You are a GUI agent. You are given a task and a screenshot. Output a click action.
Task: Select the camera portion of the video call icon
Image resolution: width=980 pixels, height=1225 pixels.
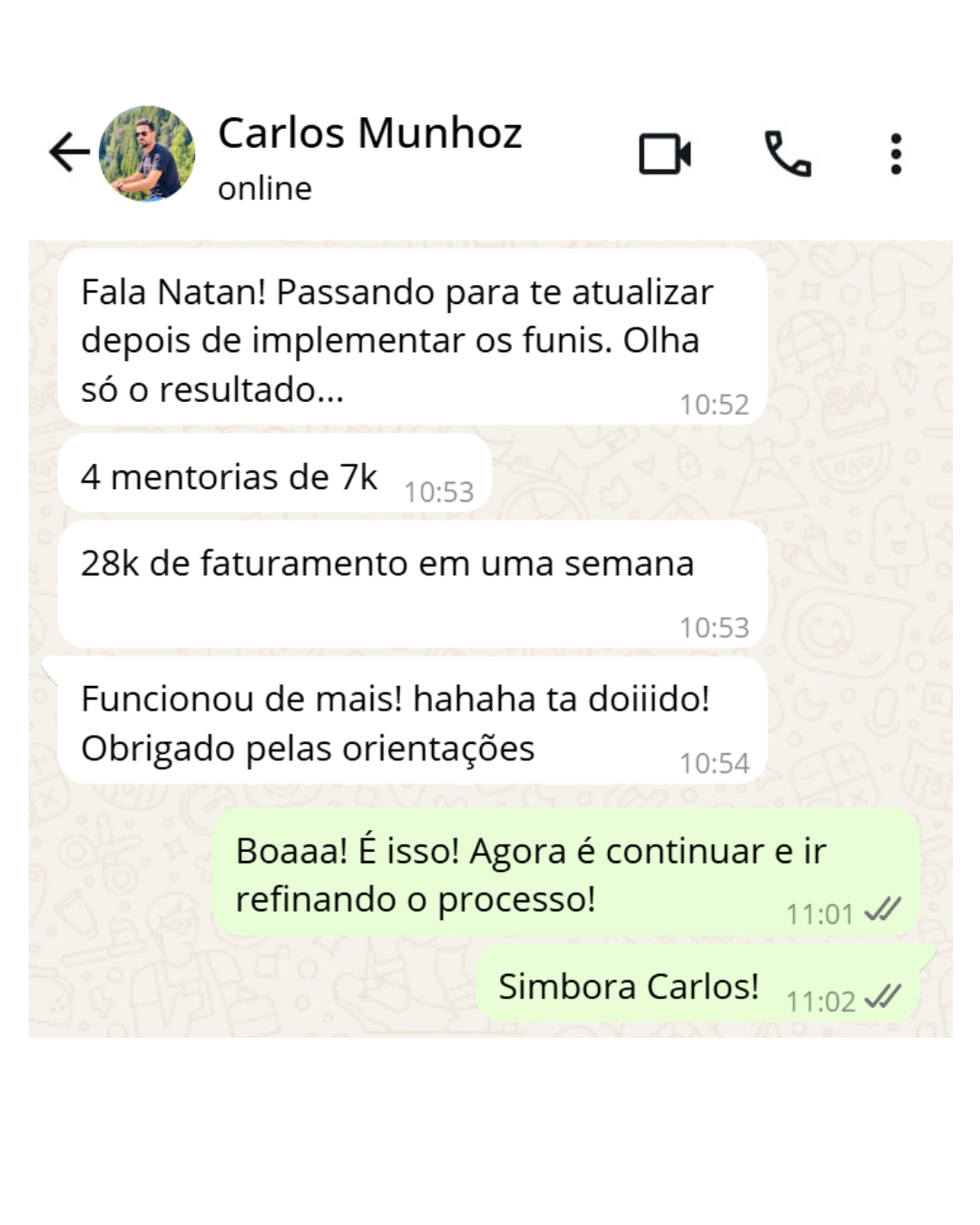pos(658,153)
